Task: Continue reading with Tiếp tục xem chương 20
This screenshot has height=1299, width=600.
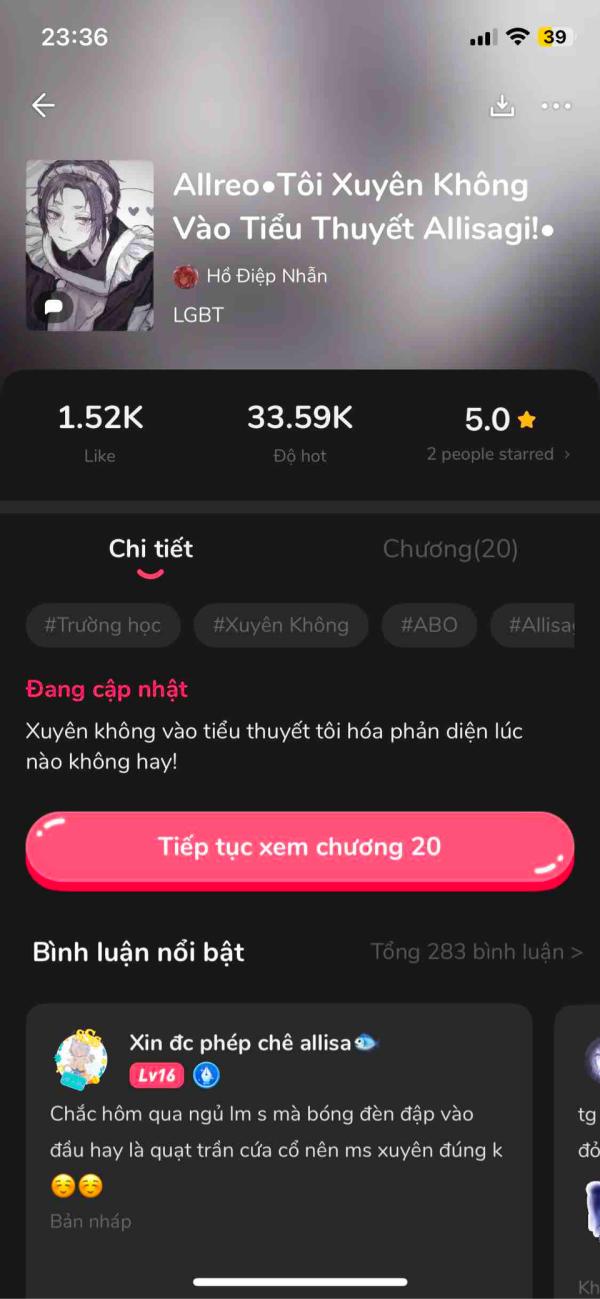Action: pyautogui.click(x=299, y=847)
